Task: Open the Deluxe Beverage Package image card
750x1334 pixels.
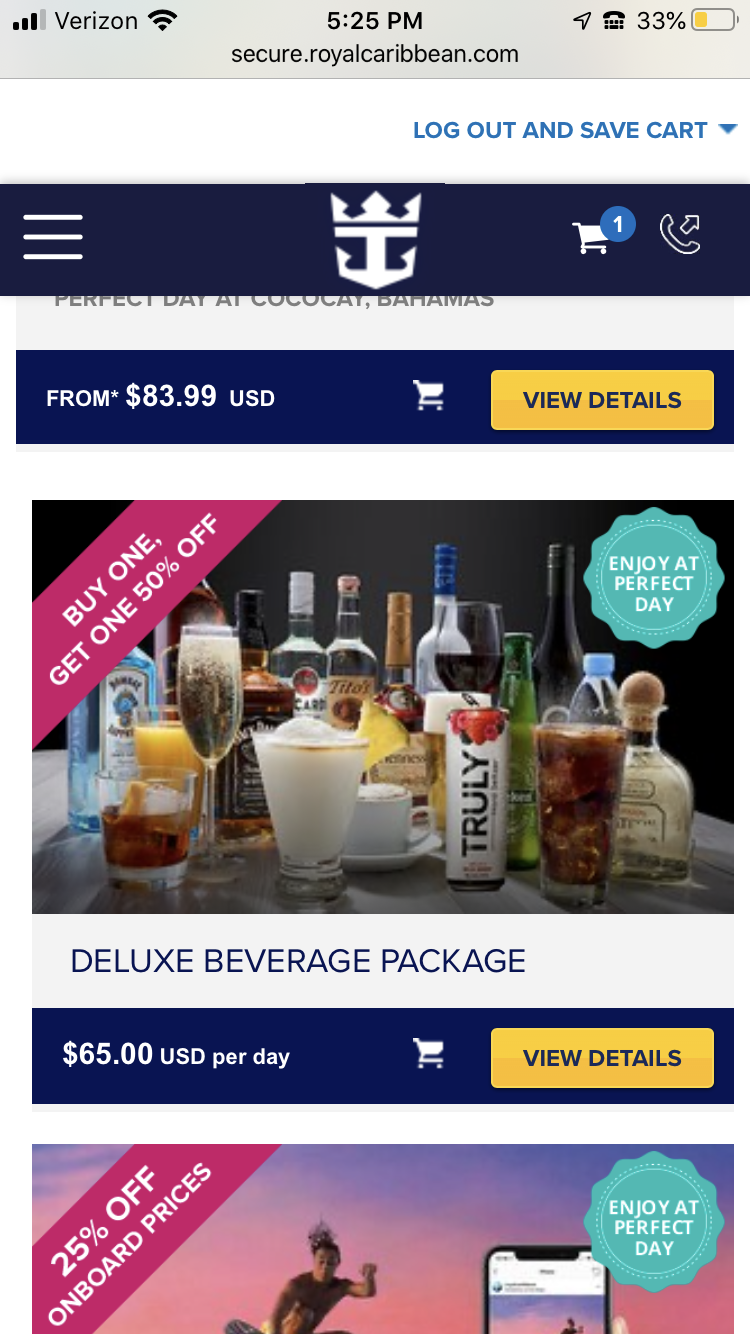Action: click(x=383, y=707)
